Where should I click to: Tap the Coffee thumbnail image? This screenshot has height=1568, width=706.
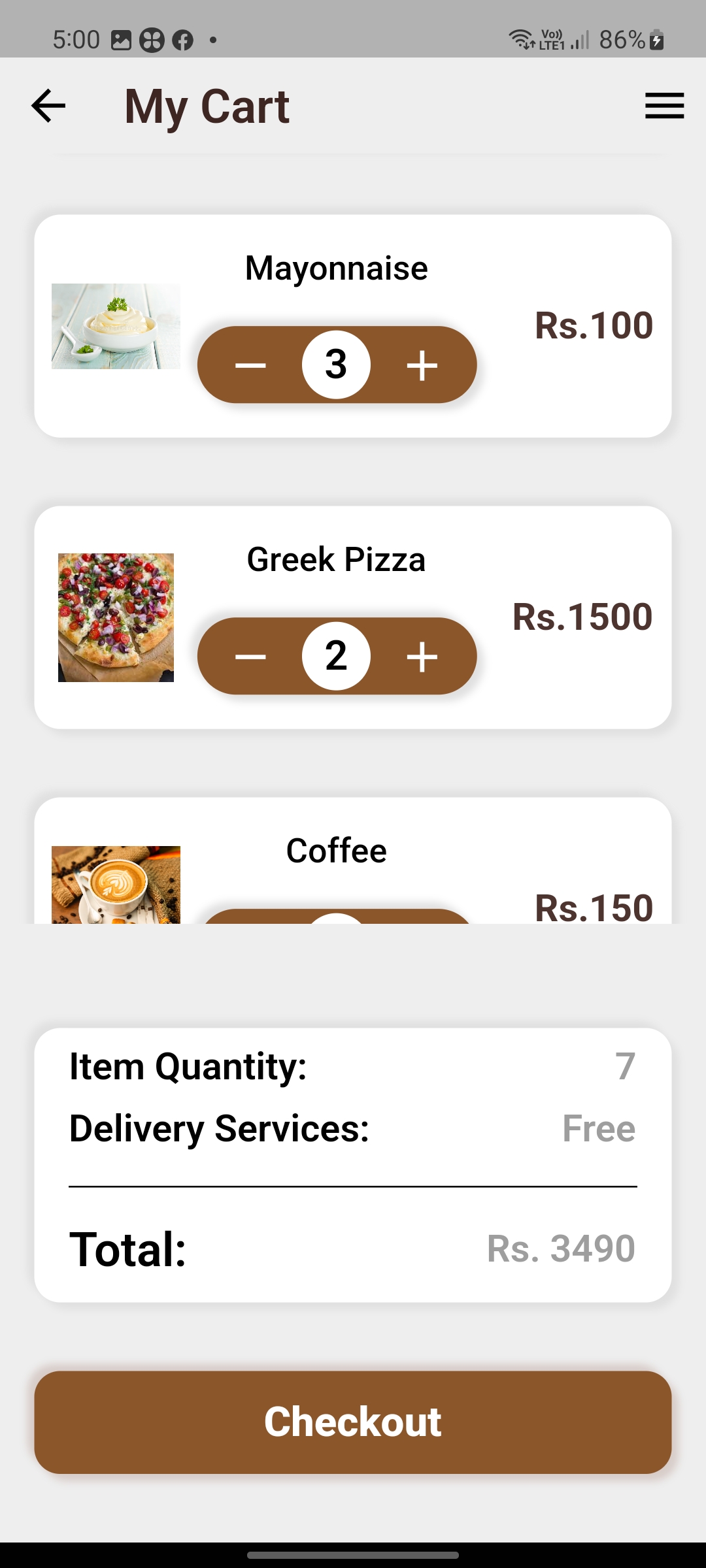click(x=116, y=882)
